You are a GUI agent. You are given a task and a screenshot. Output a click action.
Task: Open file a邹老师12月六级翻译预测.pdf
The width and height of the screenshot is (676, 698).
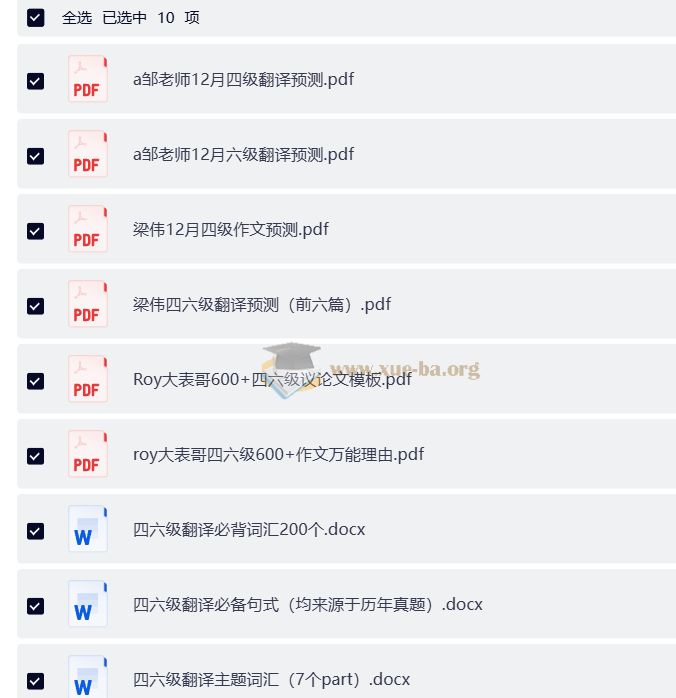pos(243,154)
